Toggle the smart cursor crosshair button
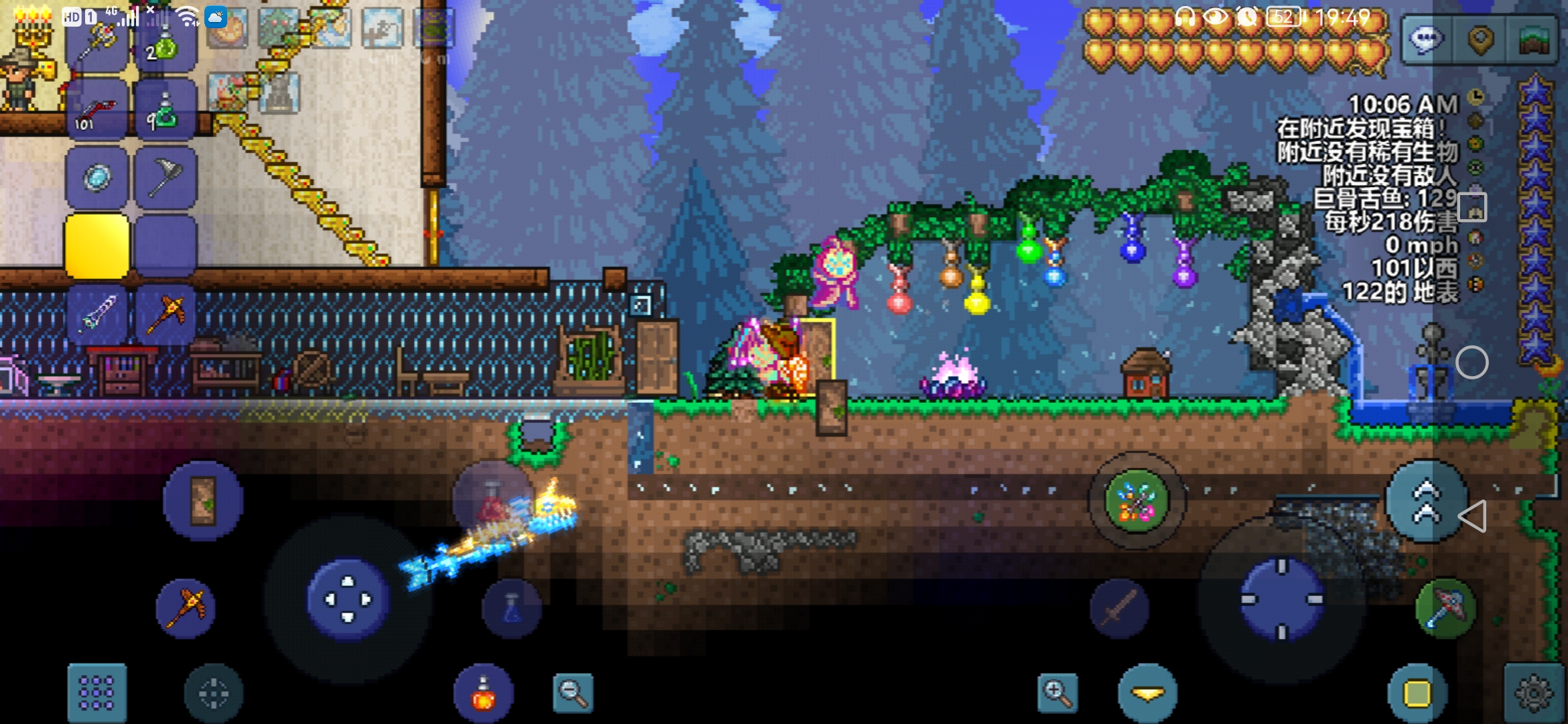This screenshot has width=1568, height=724. 214,692
